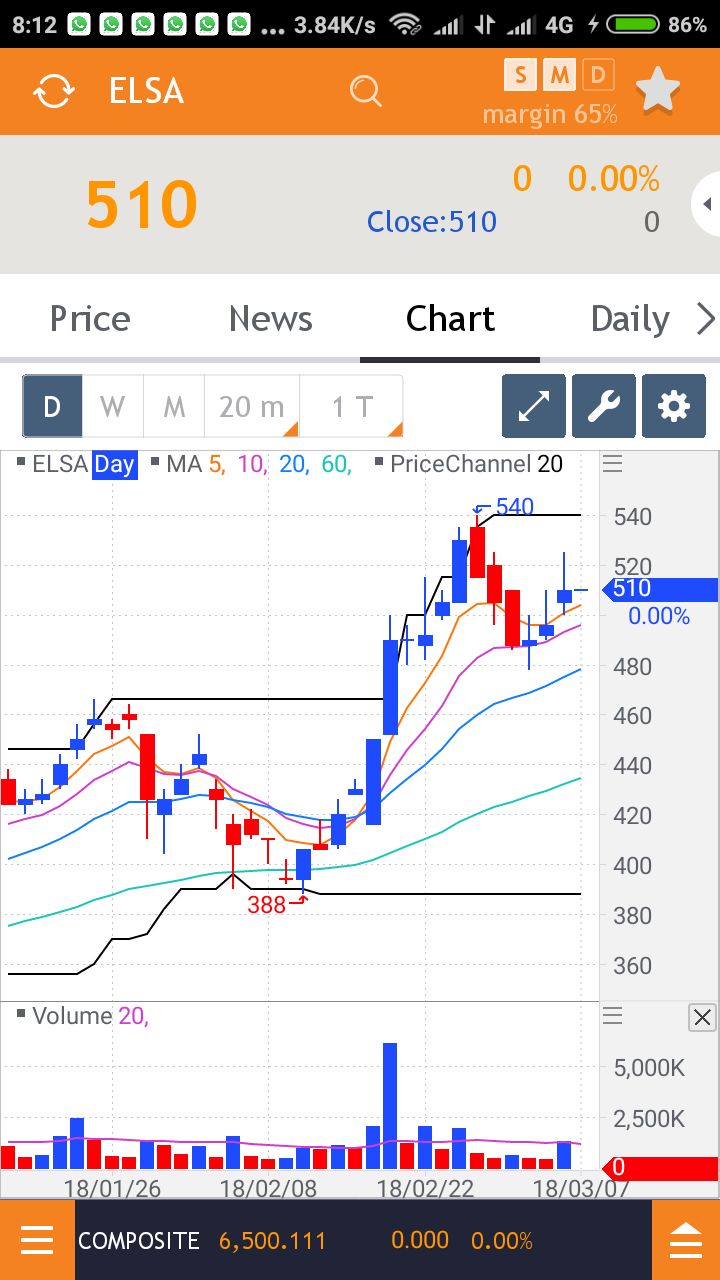Open the trade panel via orange arrows icon

[686, 1240]
